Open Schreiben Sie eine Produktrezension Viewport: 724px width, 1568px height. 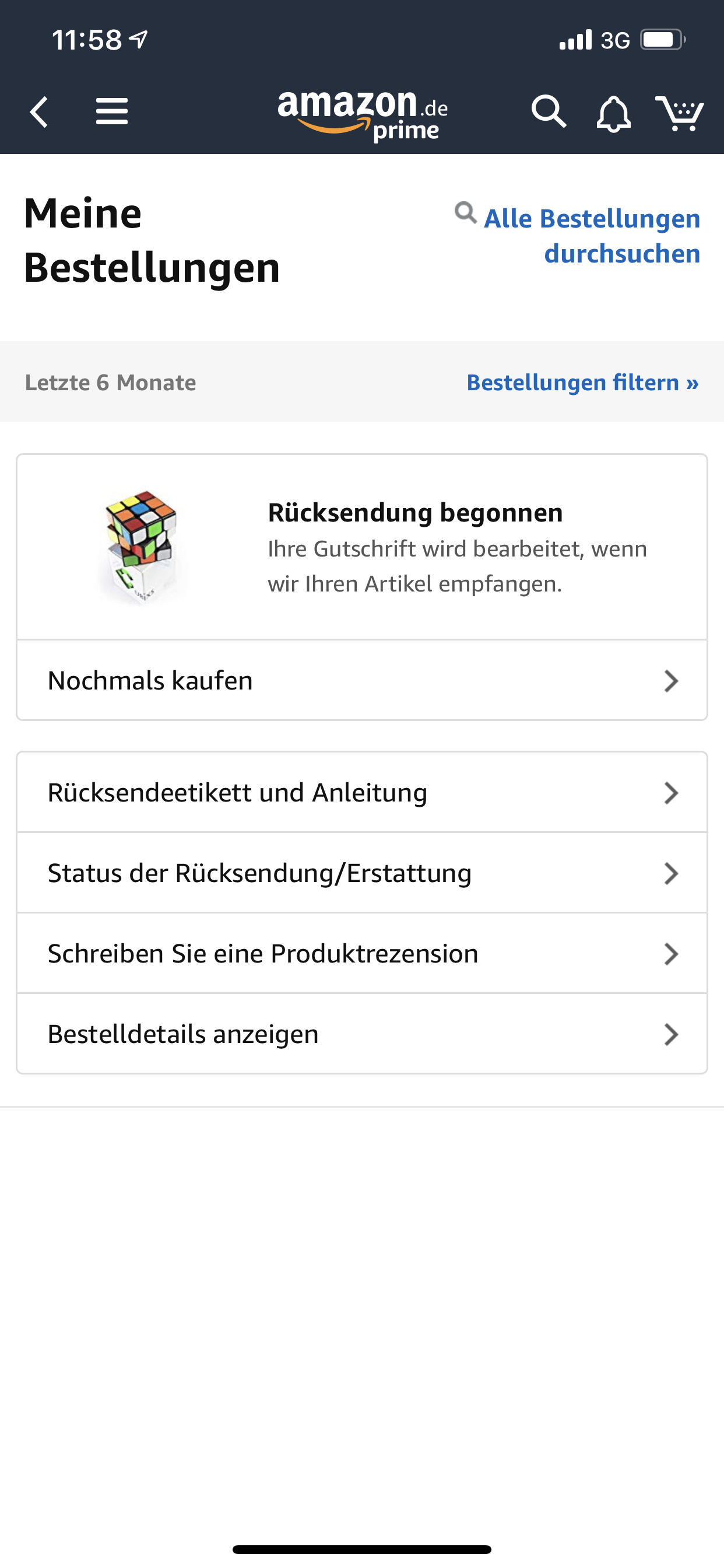[x=361, y=953]
